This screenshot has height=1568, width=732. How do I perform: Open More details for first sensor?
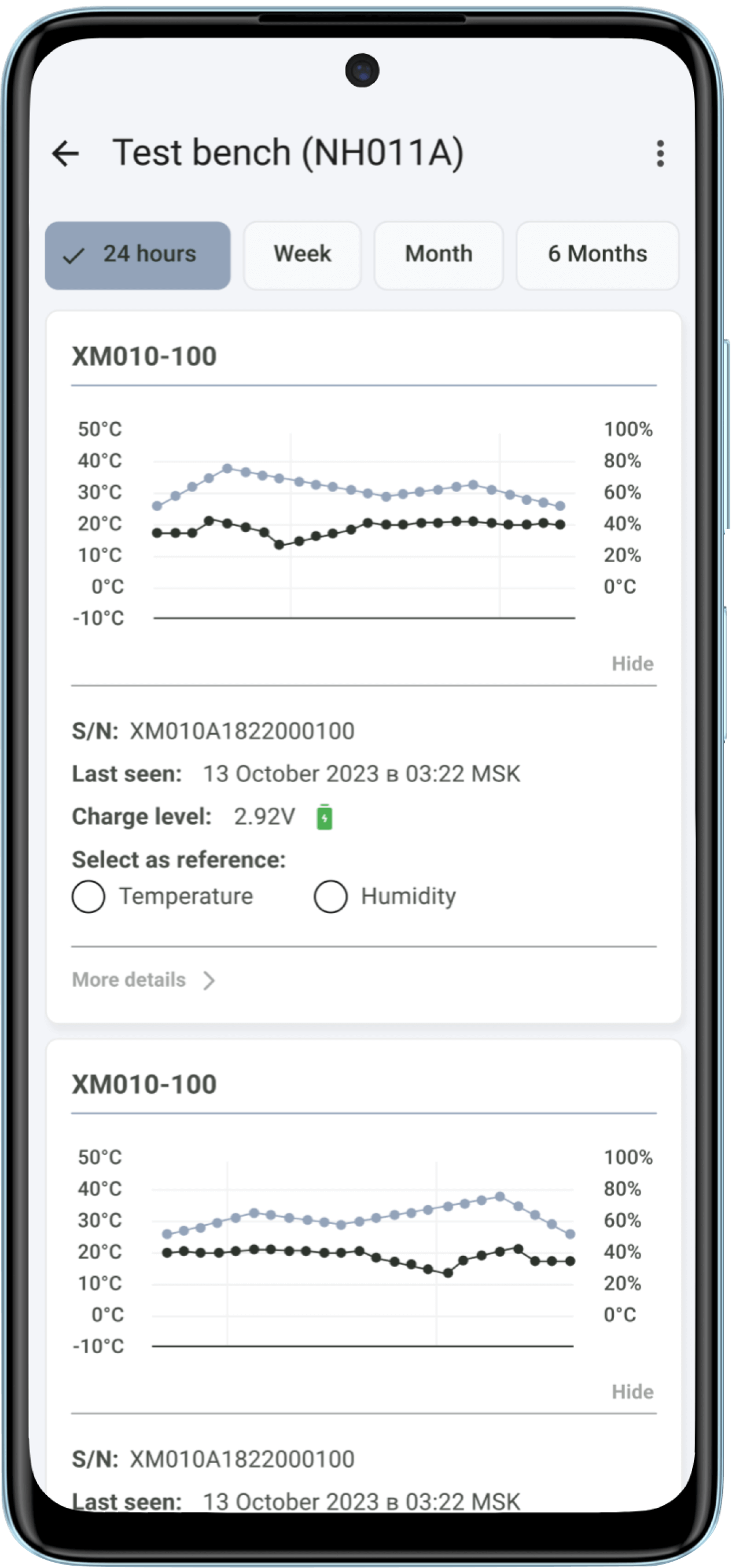click(144, 980)
